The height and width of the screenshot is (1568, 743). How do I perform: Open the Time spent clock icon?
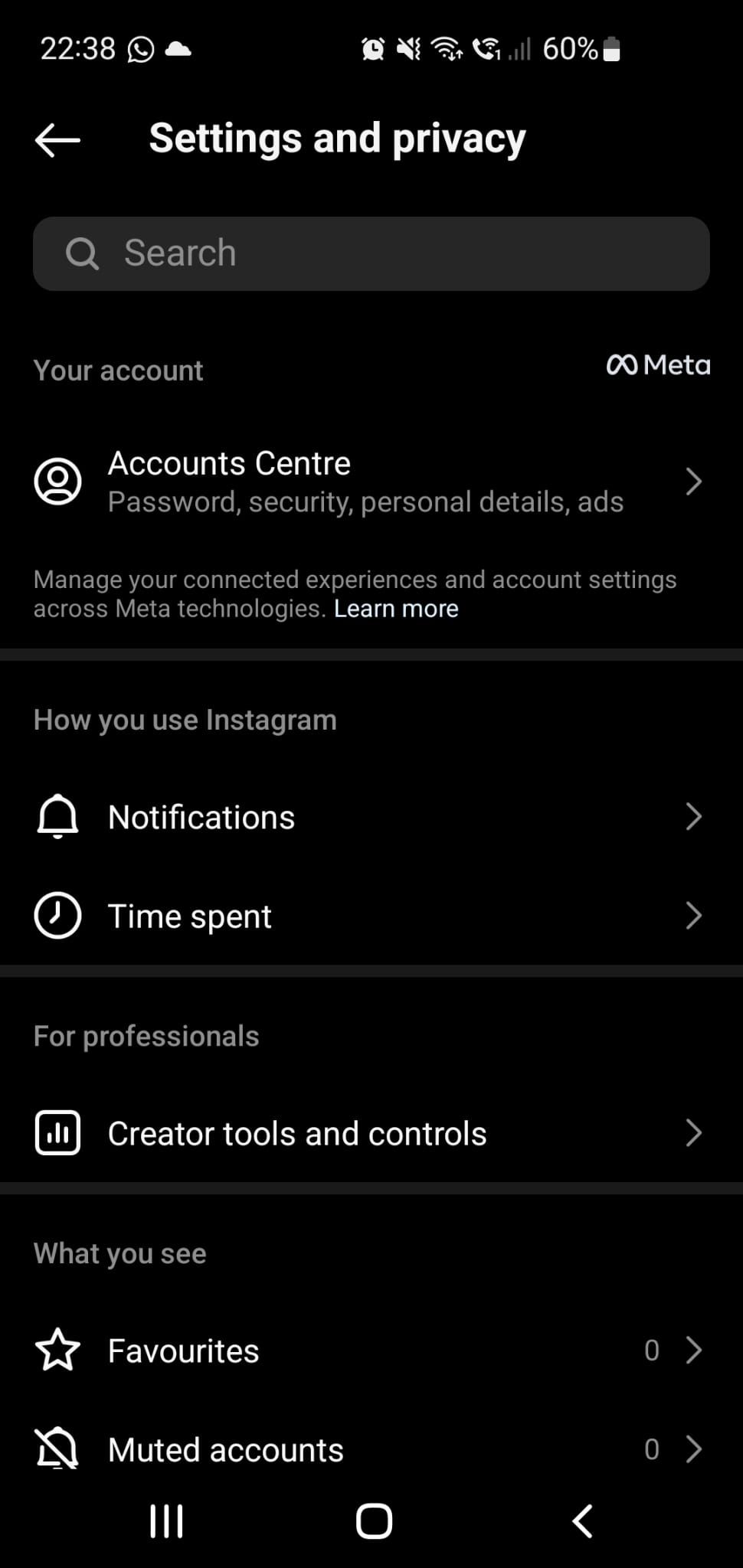pos(57,915)
